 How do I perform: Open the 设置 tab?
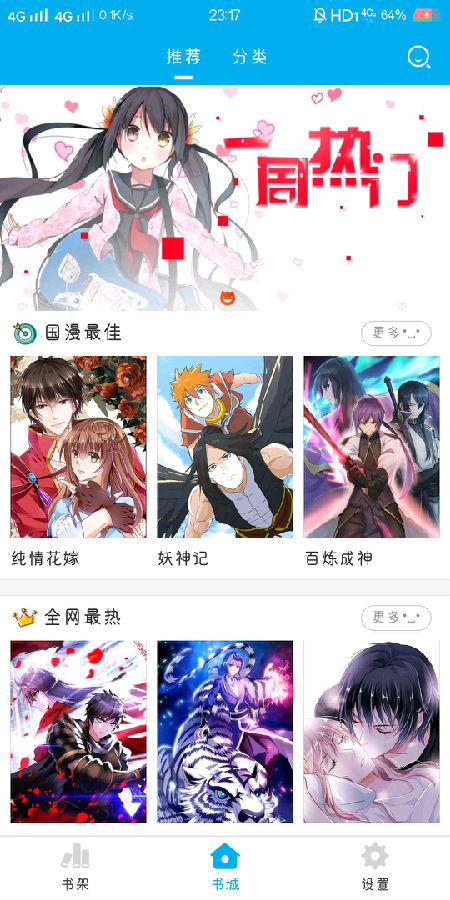pyautogui.click(x=375, y=867)
